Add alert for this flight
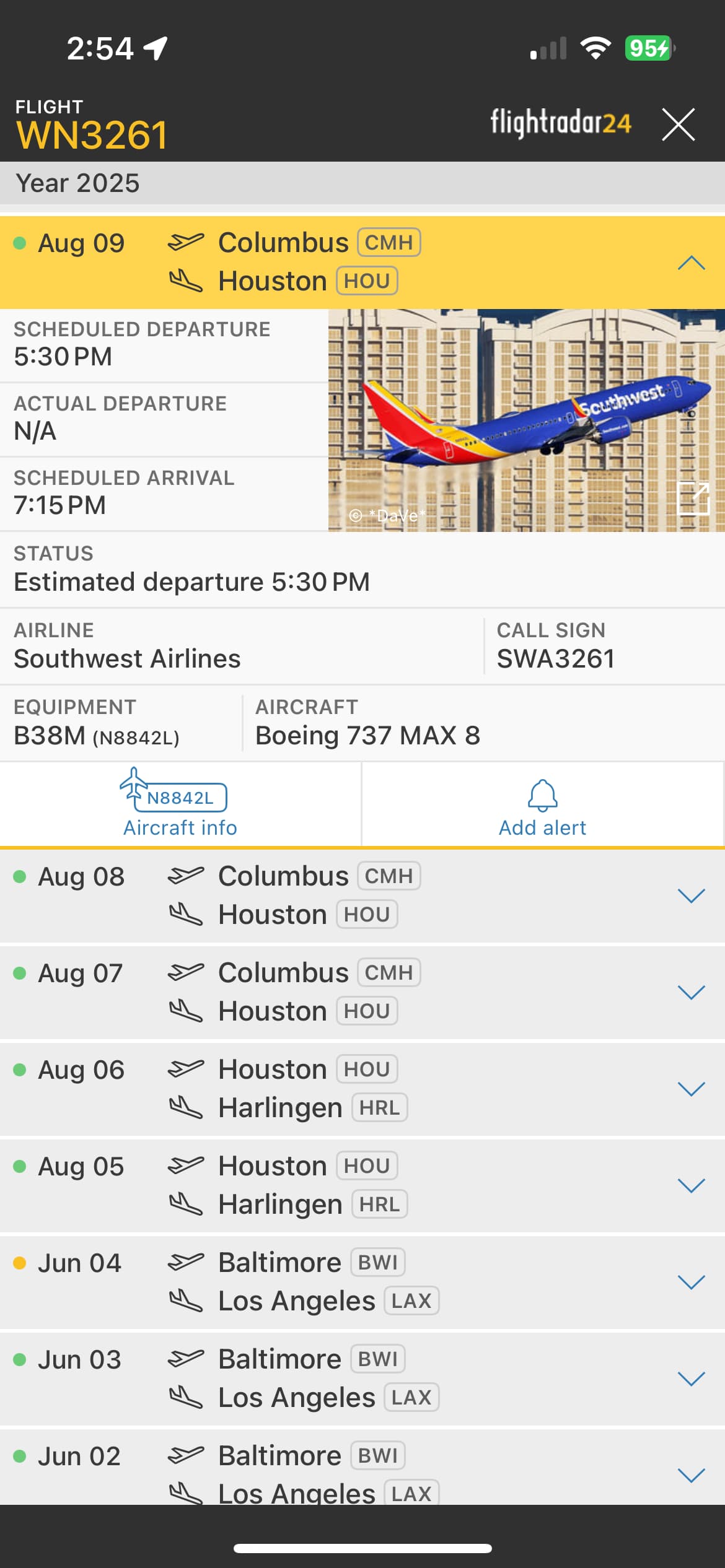This screenshot has height=1568, width=725. point(542,804)
